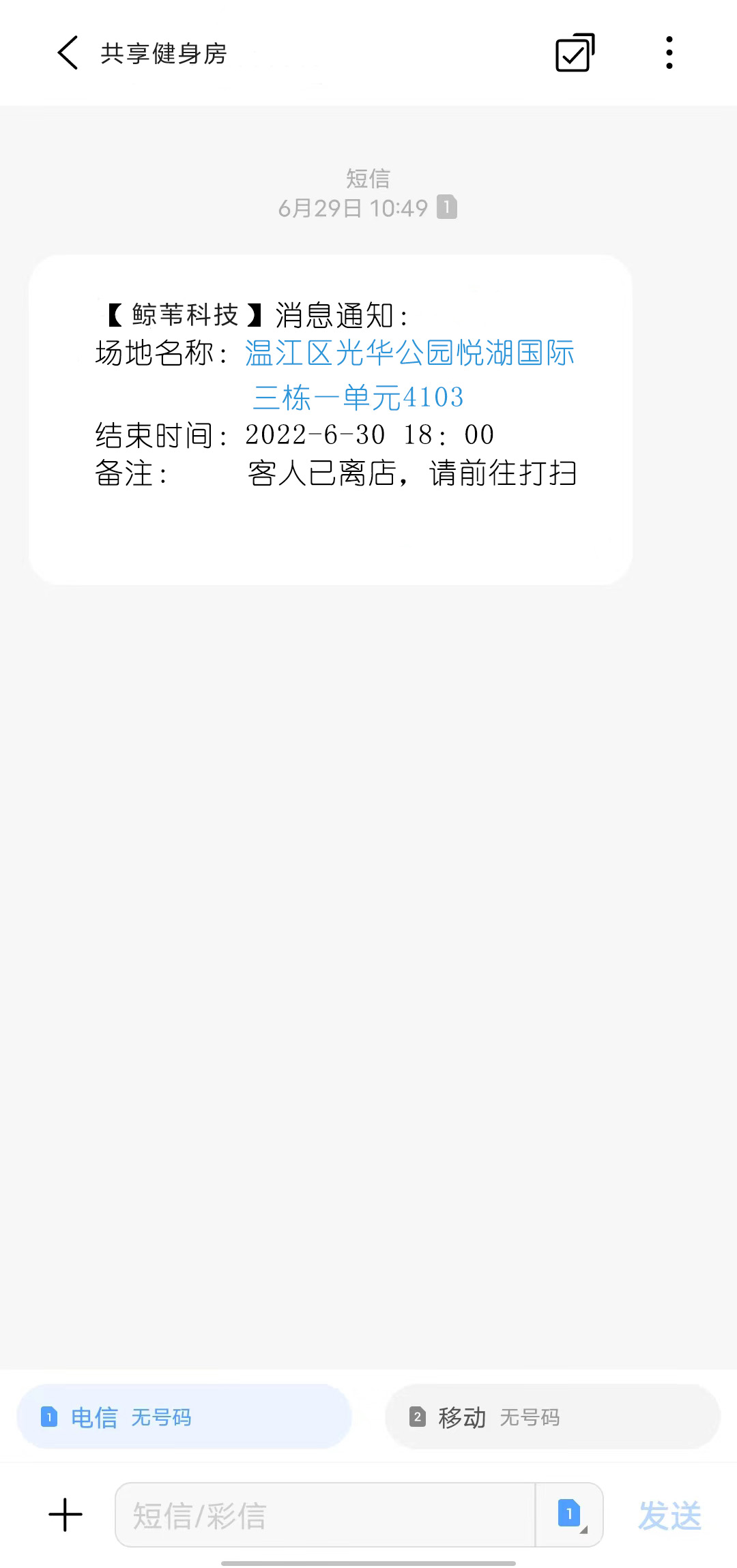
Task: Switch to the 移动 SIM card
Action: coord(553,1417)
